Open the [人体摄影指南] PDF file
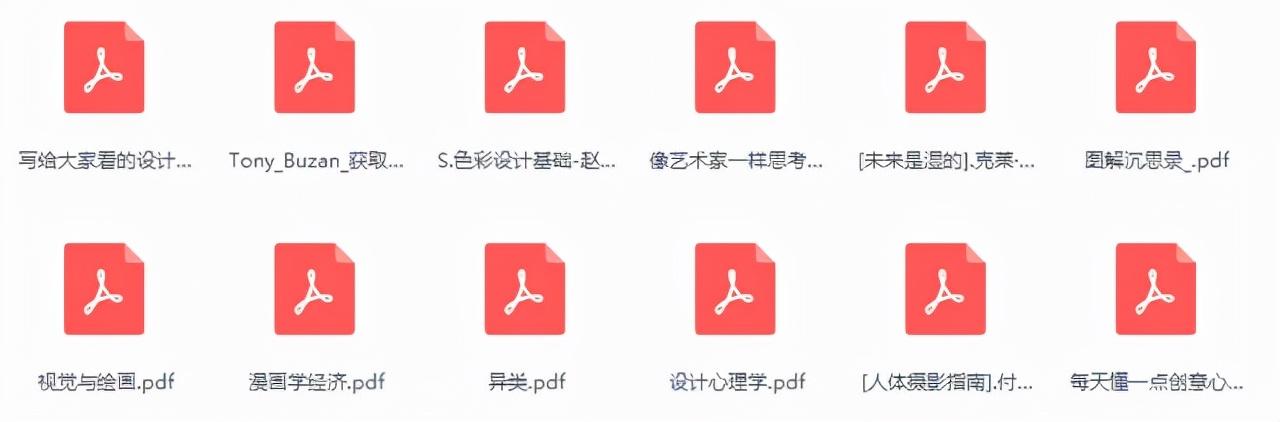 [945, 289]
